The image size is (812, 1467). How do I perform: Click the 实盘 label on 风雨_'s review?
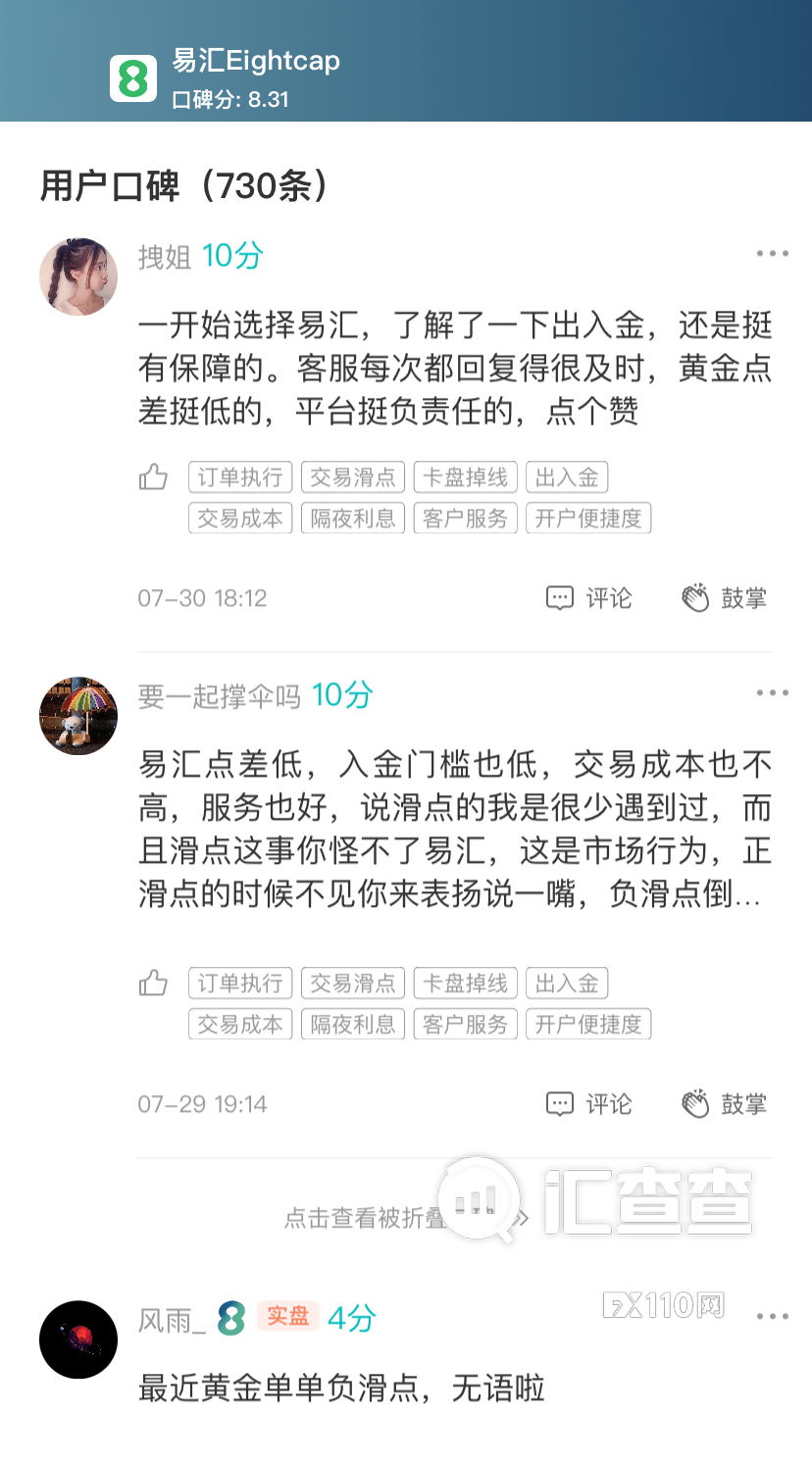(x=286, y=1319)
